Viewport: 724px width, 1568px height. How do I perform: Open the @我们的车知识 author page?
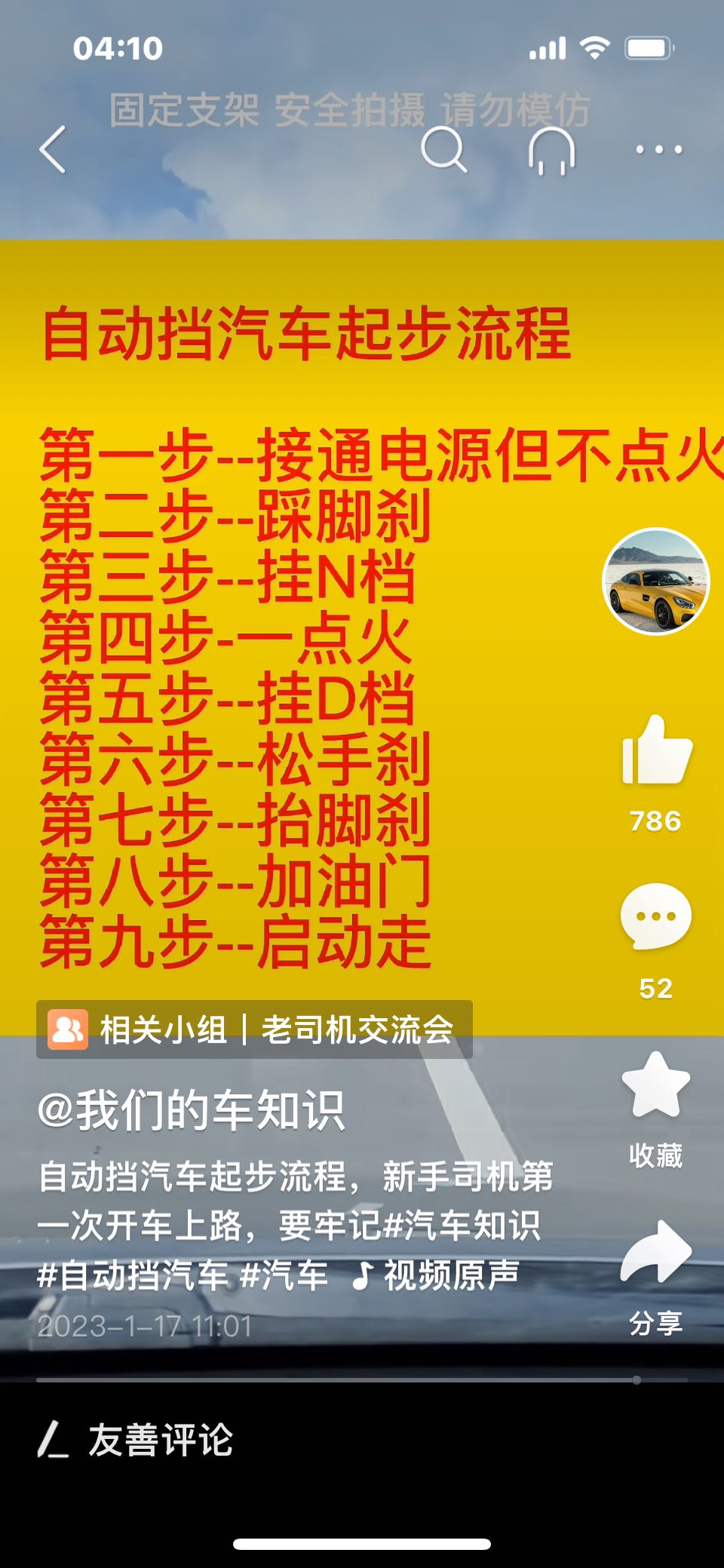(191, 1110)
